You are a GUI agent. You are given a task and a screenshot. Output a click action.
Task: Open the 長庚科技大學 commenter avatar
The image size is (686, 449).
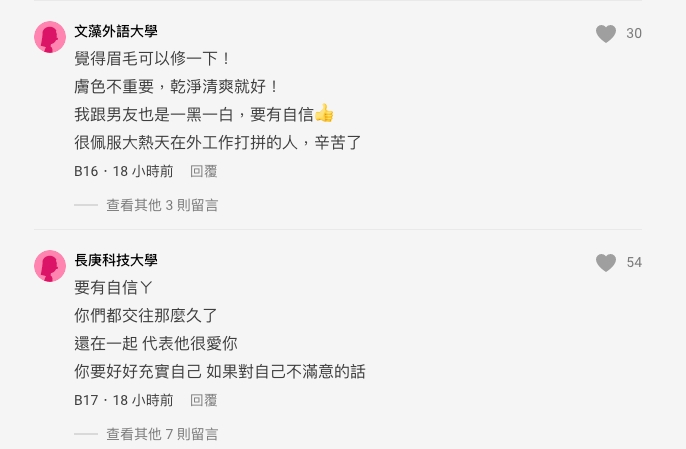coord(50,266)
